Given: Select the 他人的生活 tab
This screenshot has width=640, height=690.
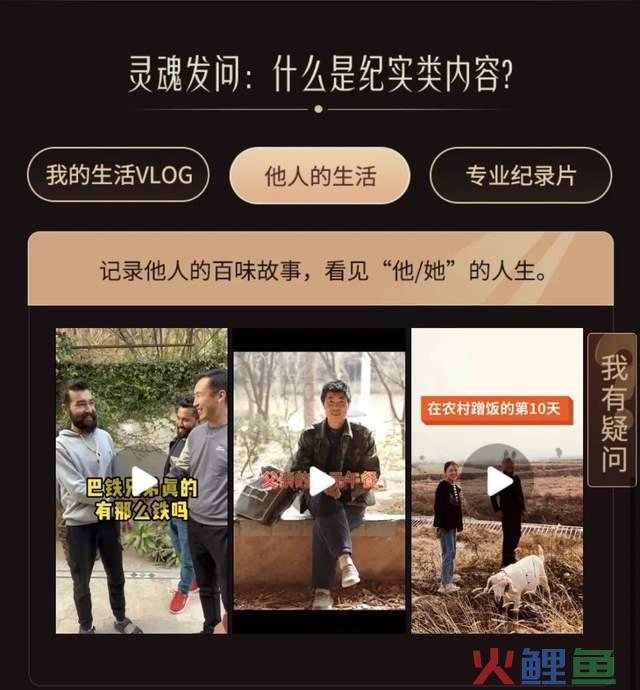Looking at the screenshot, I should (x=320, y=176).
